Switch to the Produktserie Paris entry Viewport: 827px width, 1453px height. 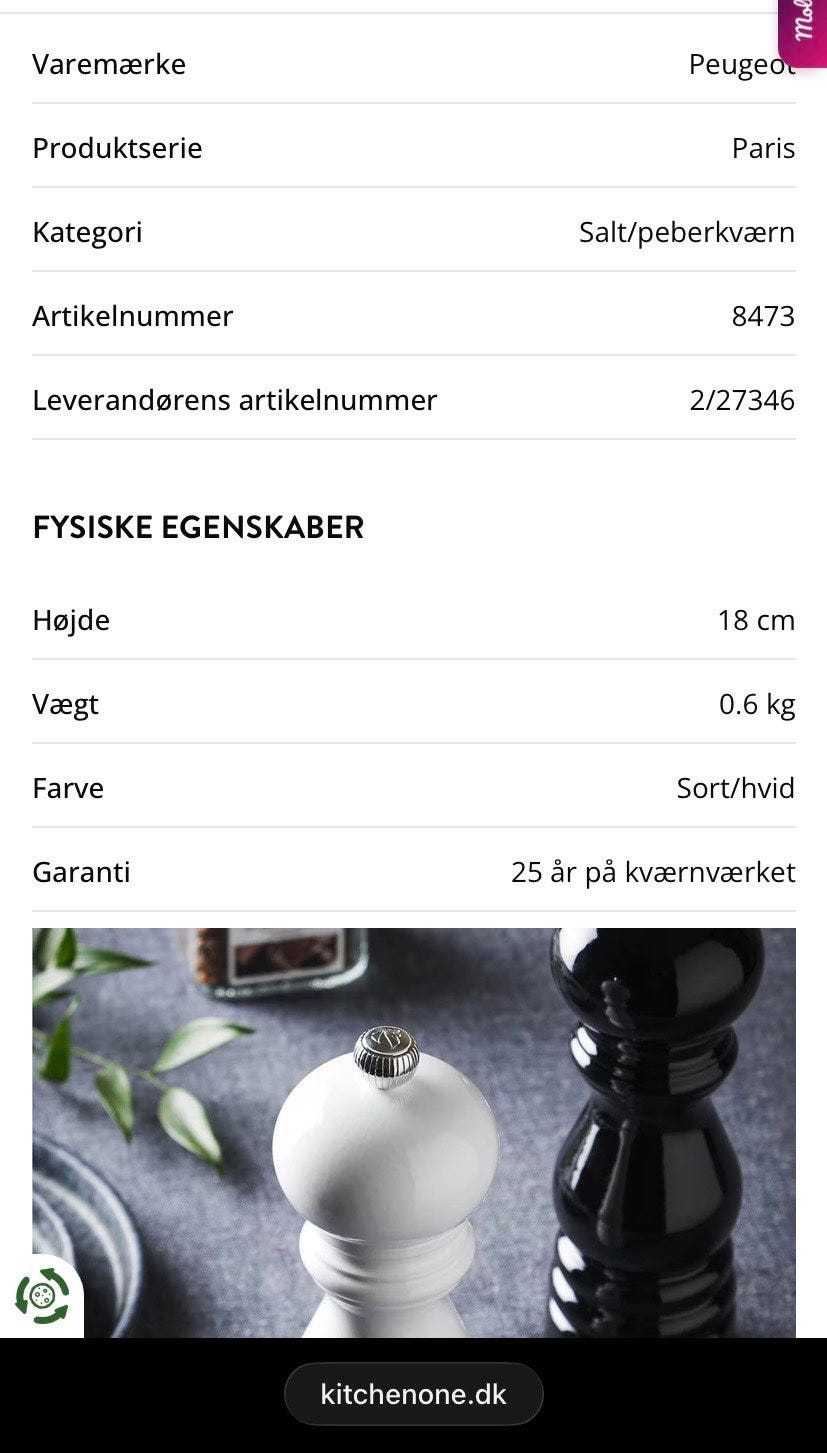(413, 148)
